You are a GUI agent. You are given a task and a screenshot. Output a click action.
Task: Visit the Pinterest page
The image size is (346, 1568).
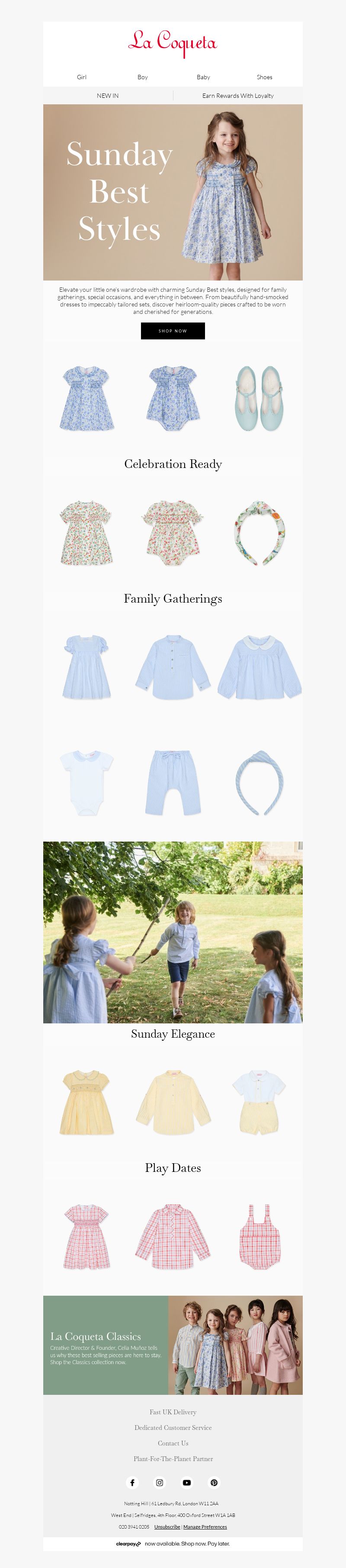pyautogui.click(x=214, y=1482)
